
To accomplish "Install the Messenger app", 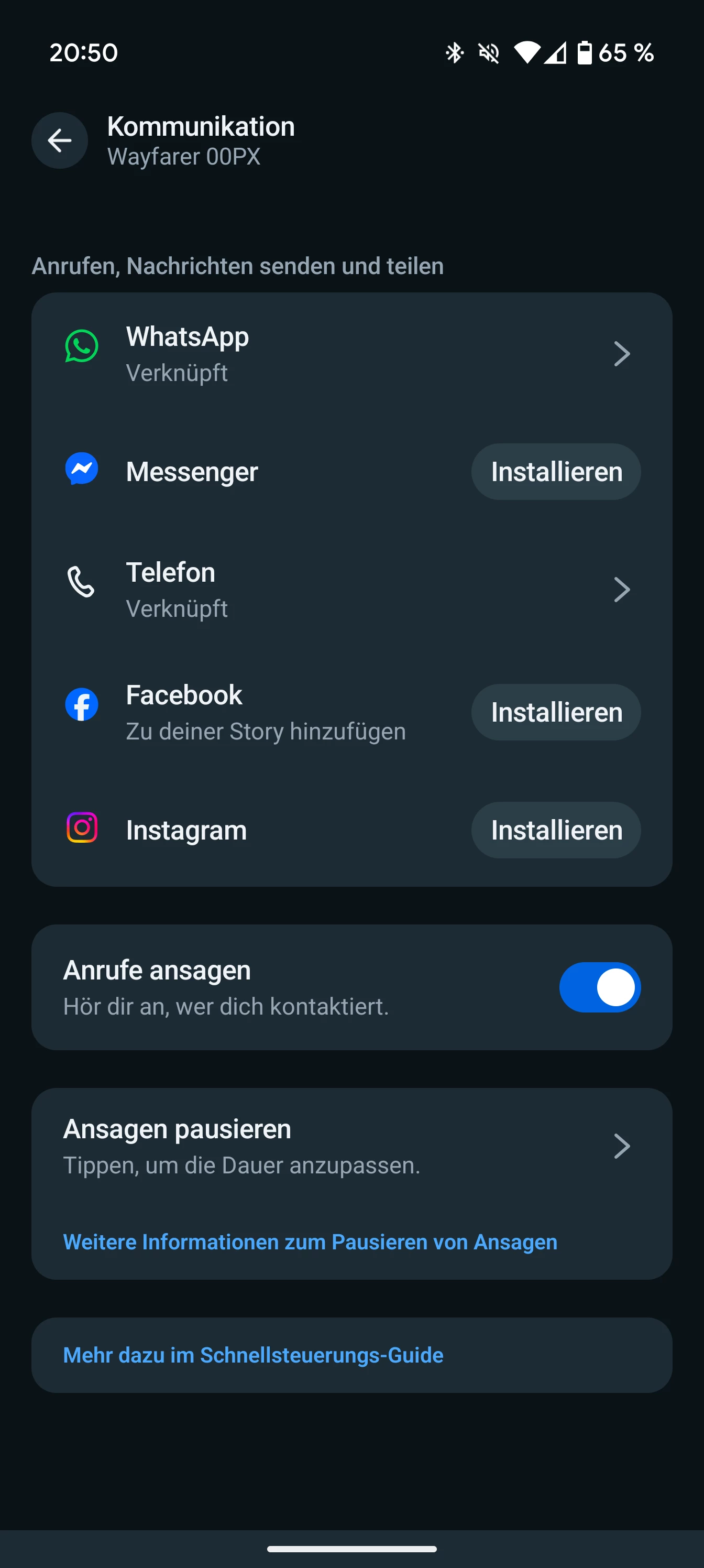I will pyautogui.click(x=556, y=472).
